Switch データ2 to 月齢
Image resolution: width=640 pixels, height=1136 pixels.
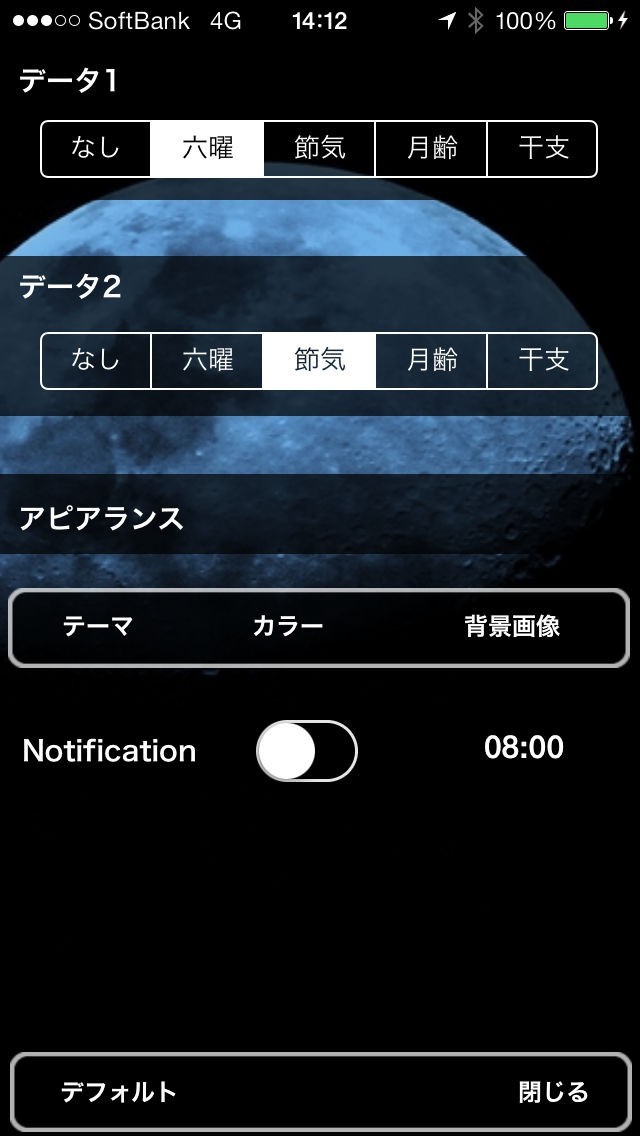(432, 360)
